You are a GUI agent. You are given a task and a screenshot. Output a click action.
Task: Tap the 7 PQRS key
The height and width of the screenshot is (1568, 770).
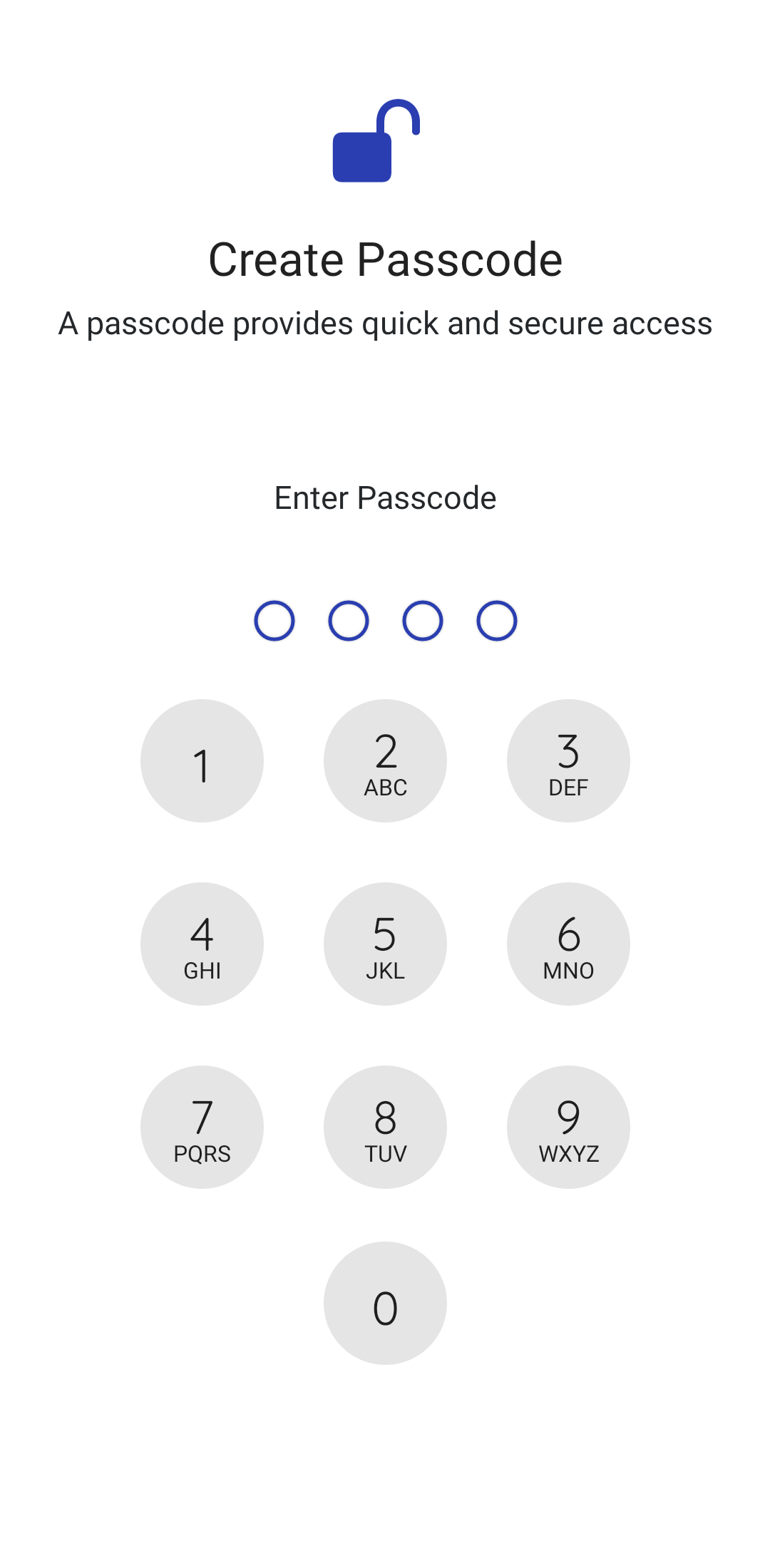coord(202,1127)
